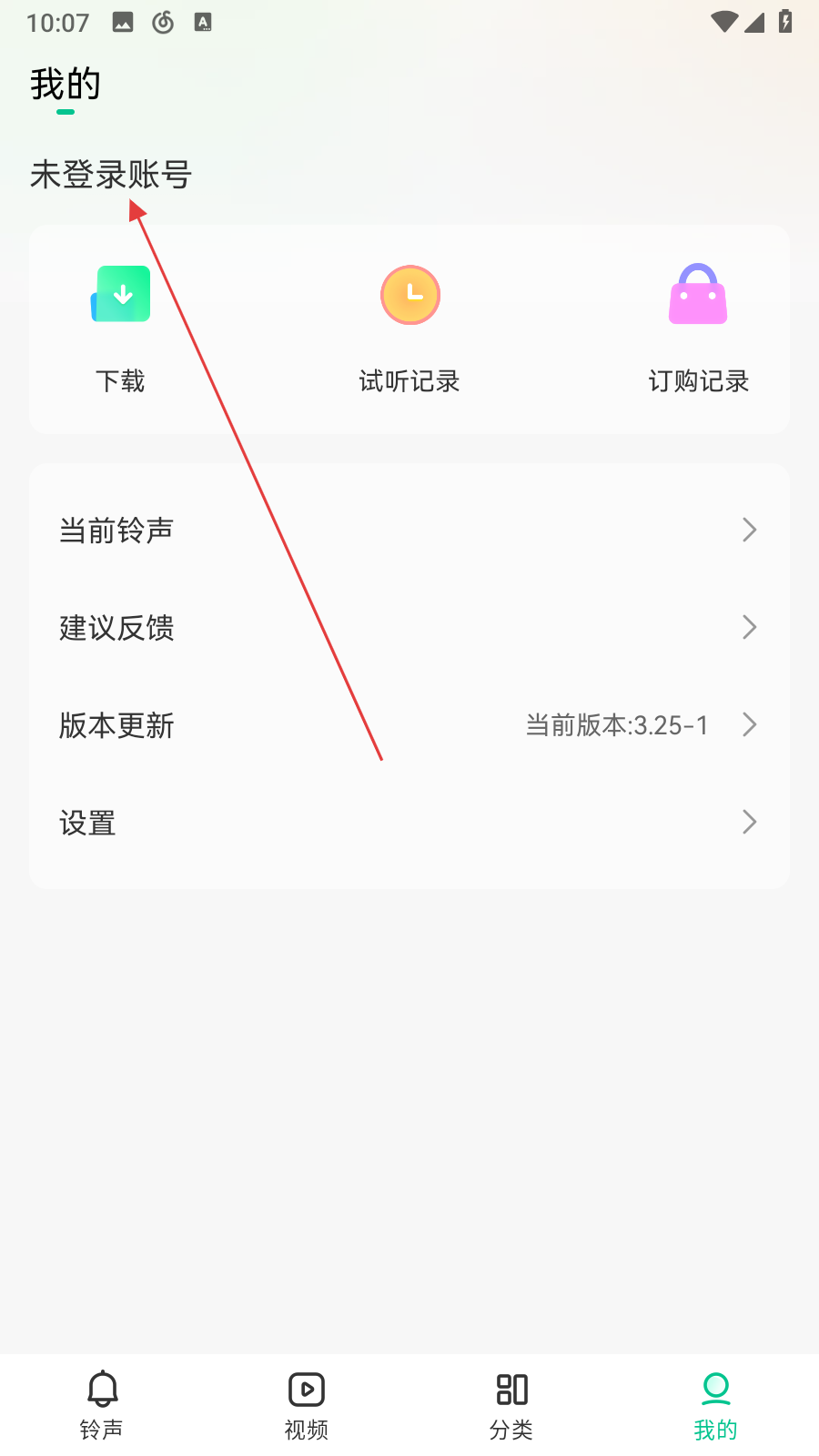
Task: Select the 我的 bottom tab
Action: [716, 1405]
